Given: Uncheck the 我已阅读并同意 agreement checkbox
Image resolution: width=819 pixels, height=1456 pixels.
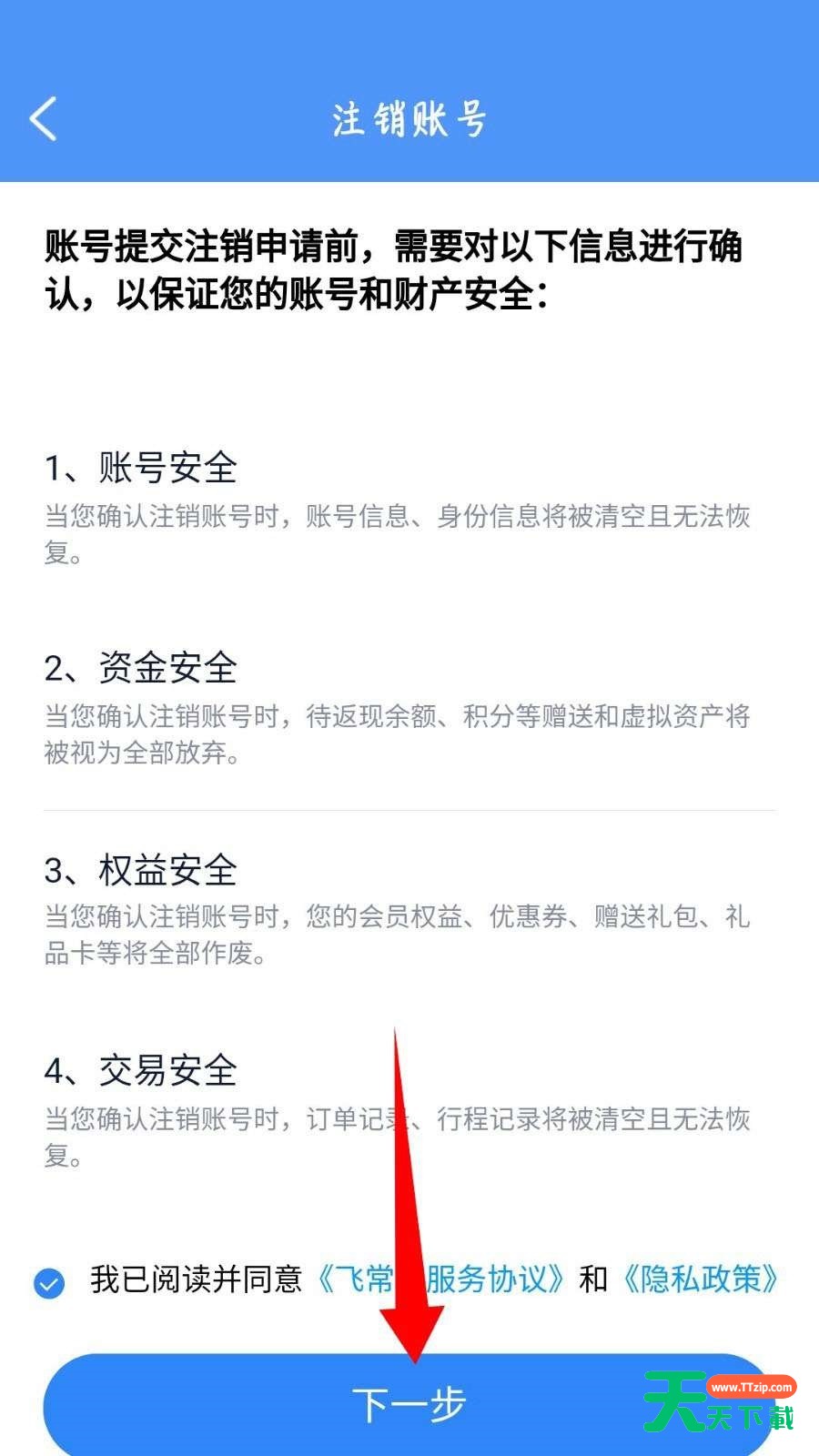Looking at the screenshot, I should click(49, 1283).
